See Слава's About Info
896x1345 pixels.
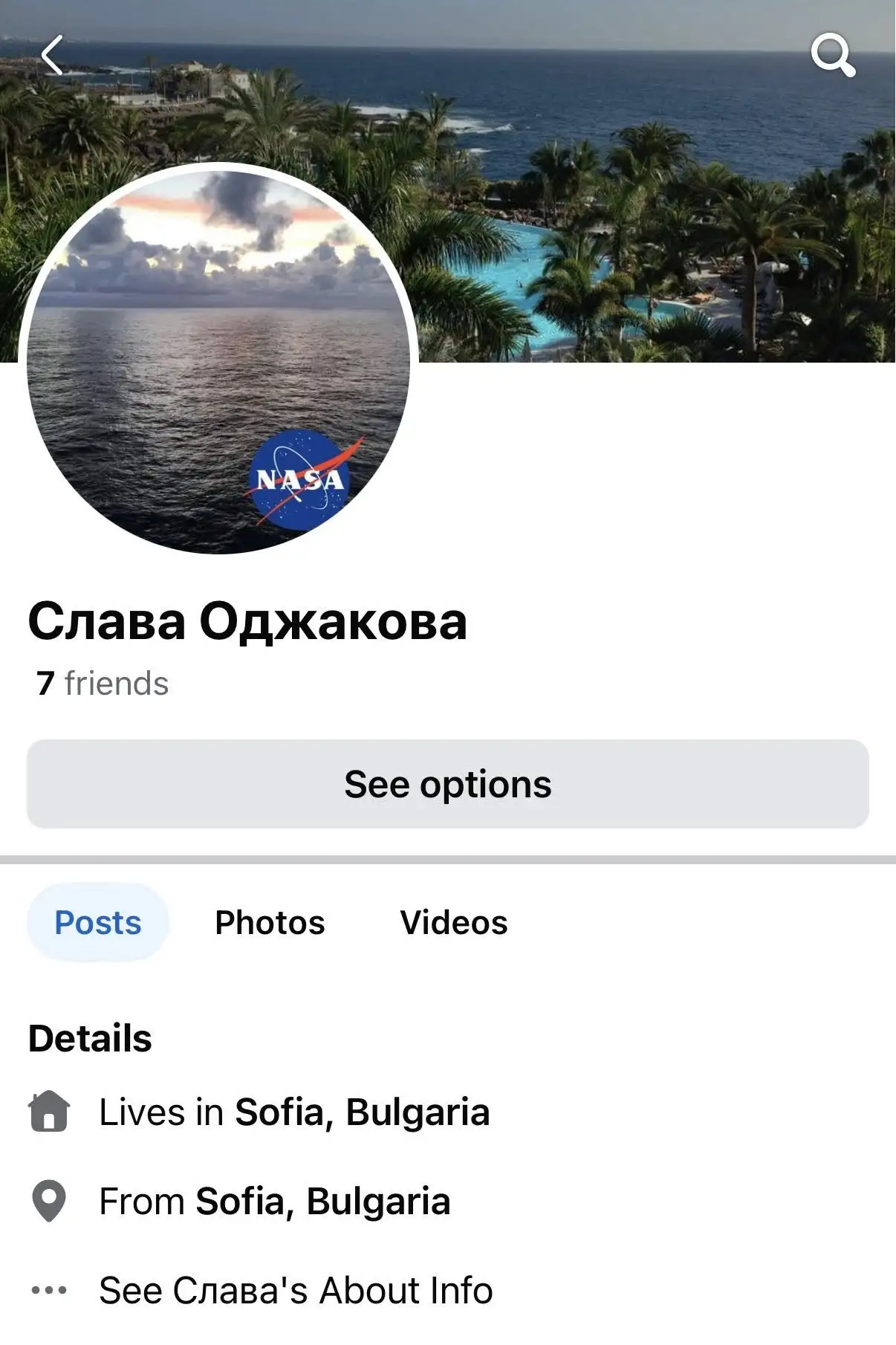[x=296, y=1291]
